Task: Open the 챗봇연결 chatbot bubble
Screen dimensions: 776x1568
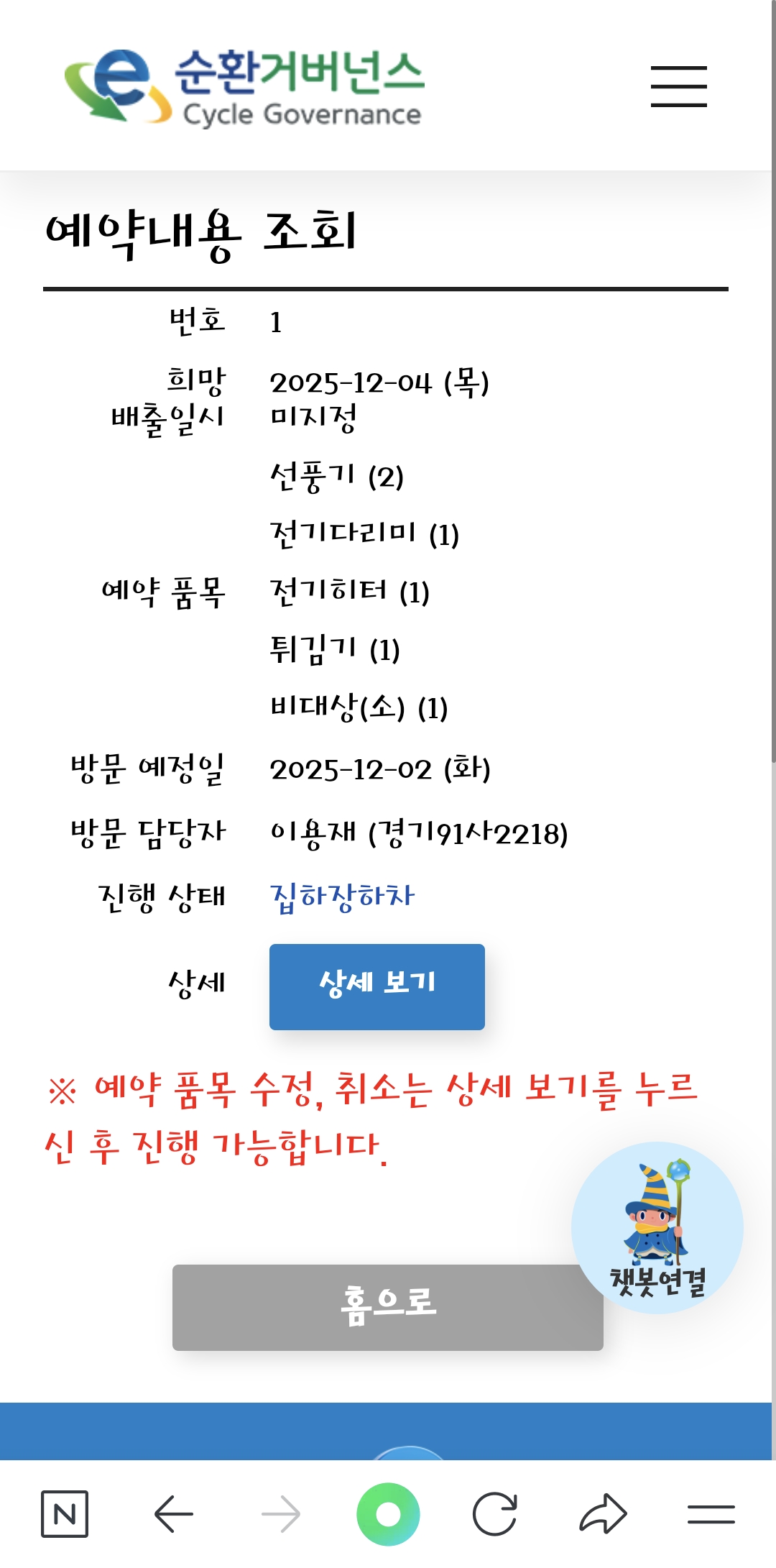Action: (x=657, y=1228)
